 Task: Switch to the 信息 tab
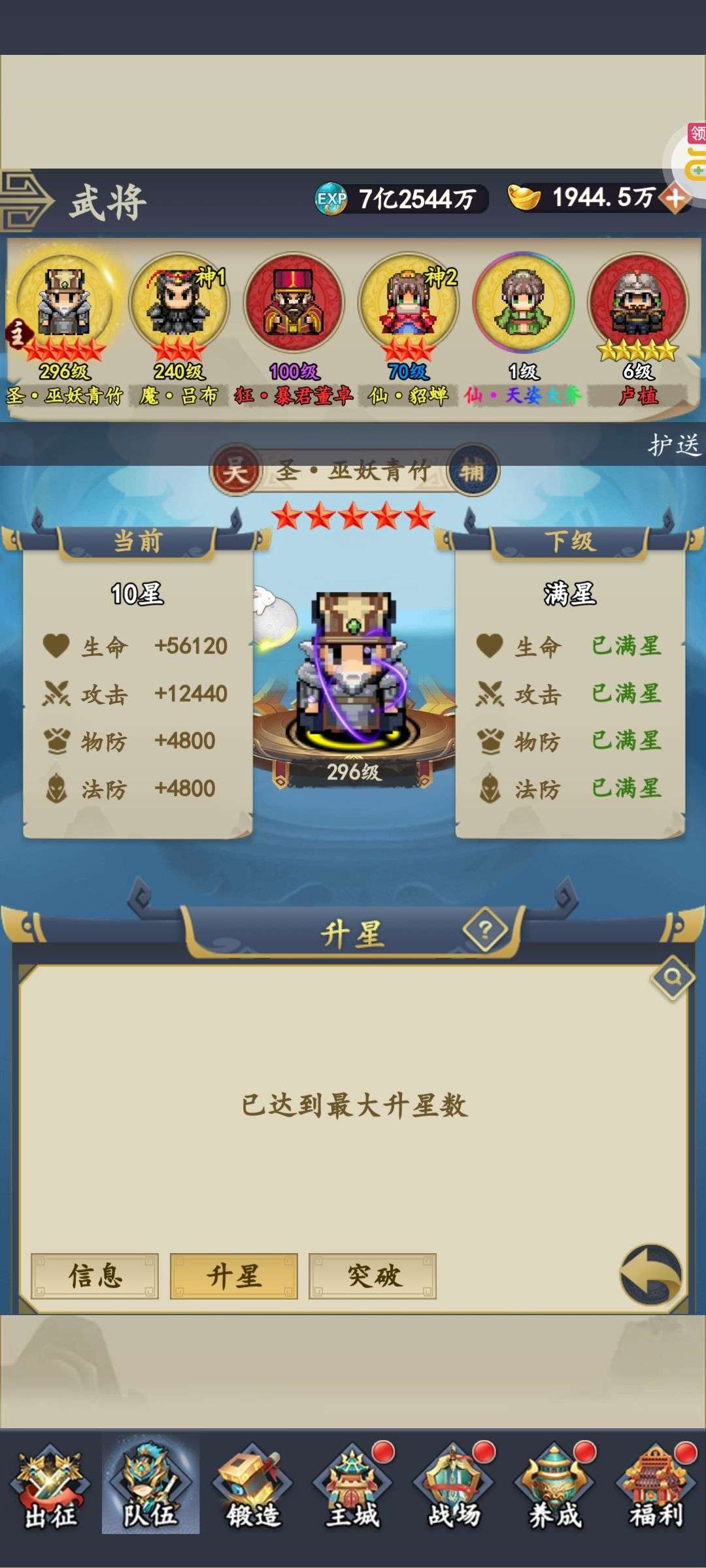pos(95,1276)
